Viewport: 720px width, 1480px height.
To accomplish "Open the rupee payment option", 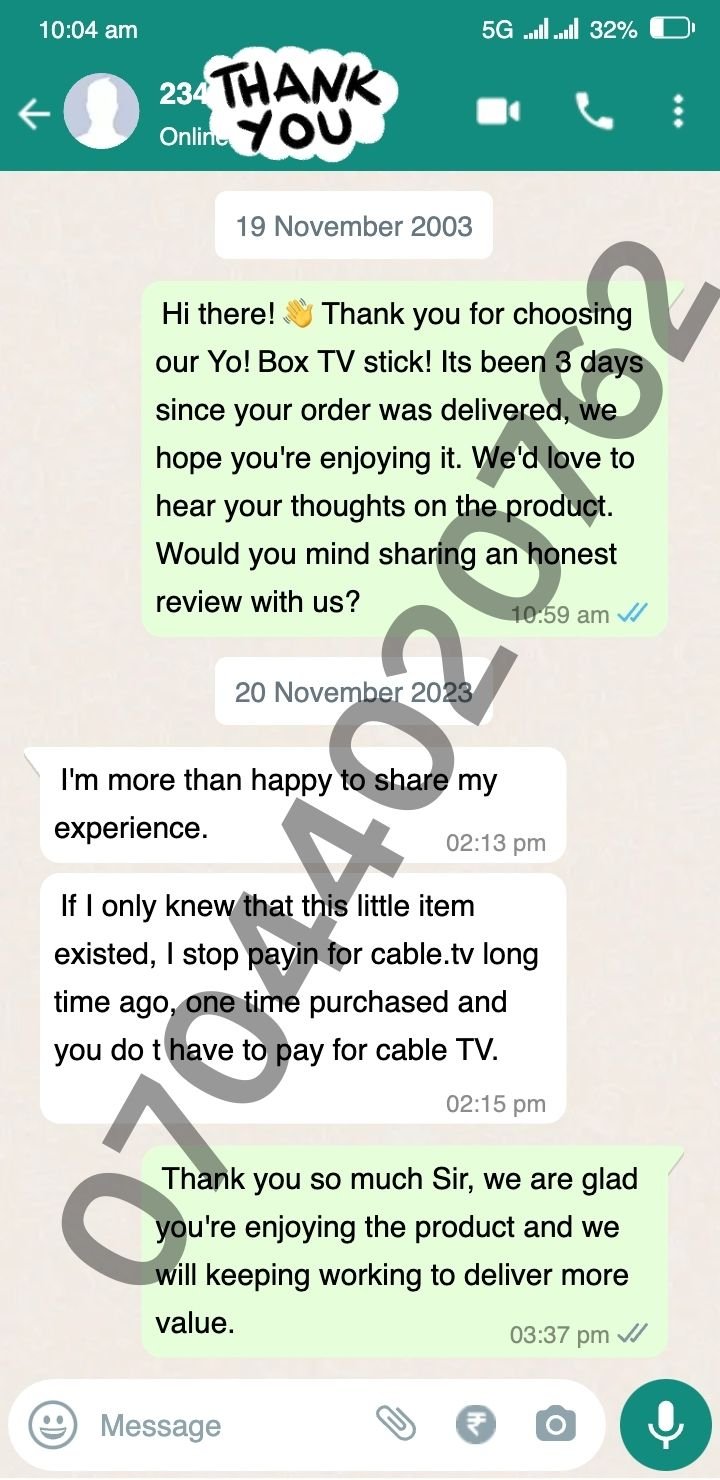I will click(476, 1424).
